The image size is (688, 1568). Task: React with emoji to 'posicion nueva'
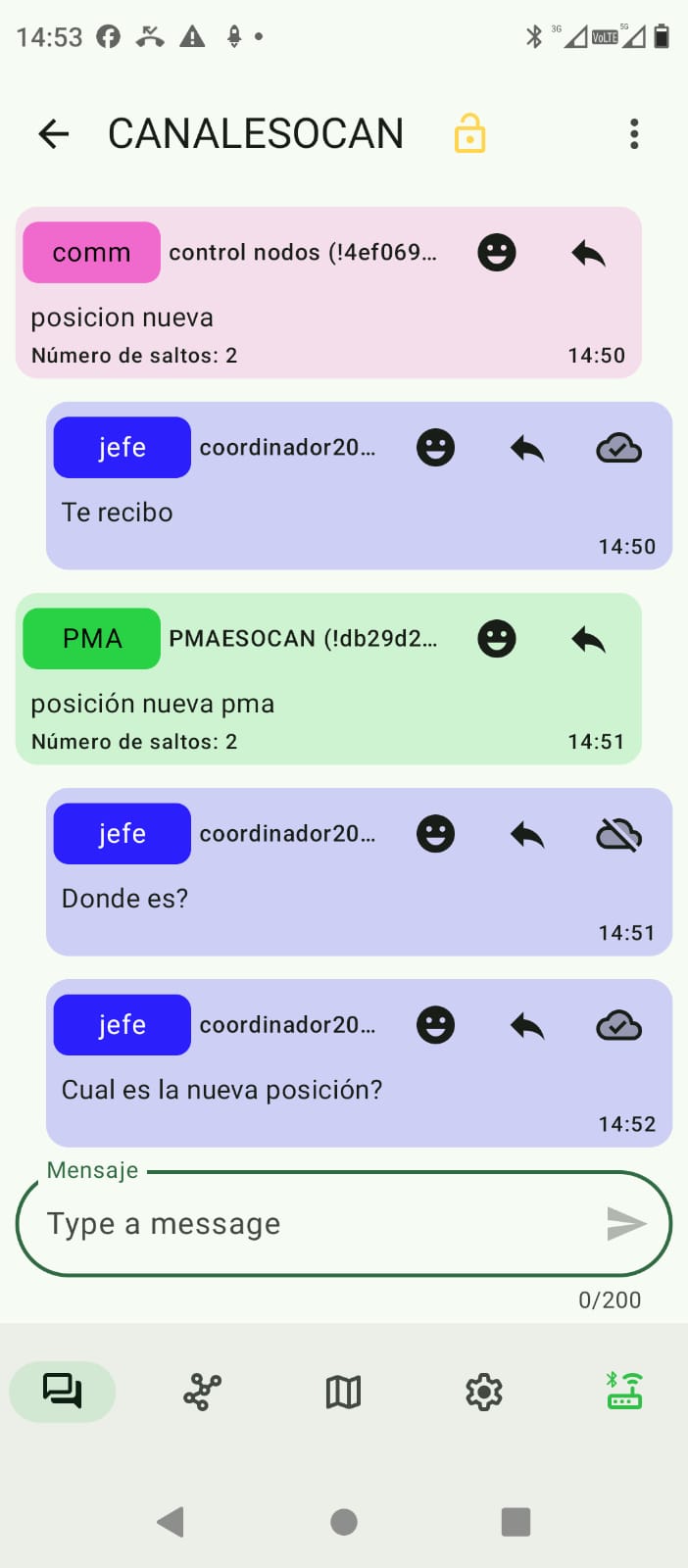[497, 253]
